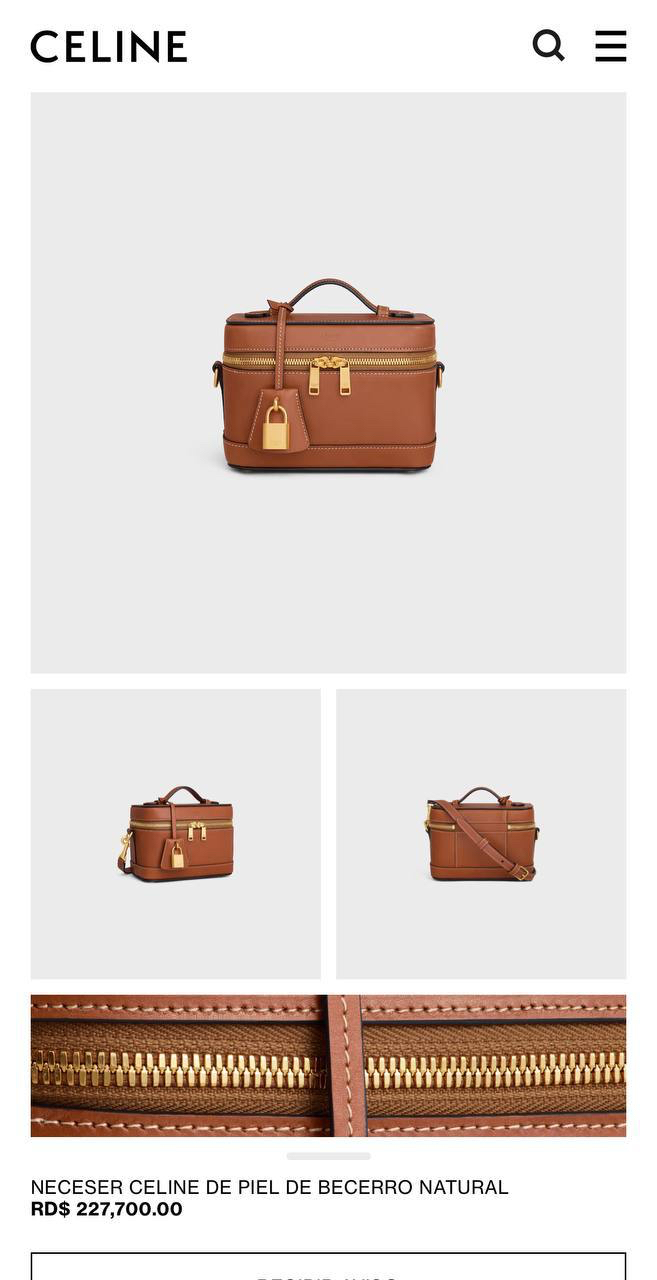
Task: Tap the outlined button below the price
Action: tap(328, 1266)
